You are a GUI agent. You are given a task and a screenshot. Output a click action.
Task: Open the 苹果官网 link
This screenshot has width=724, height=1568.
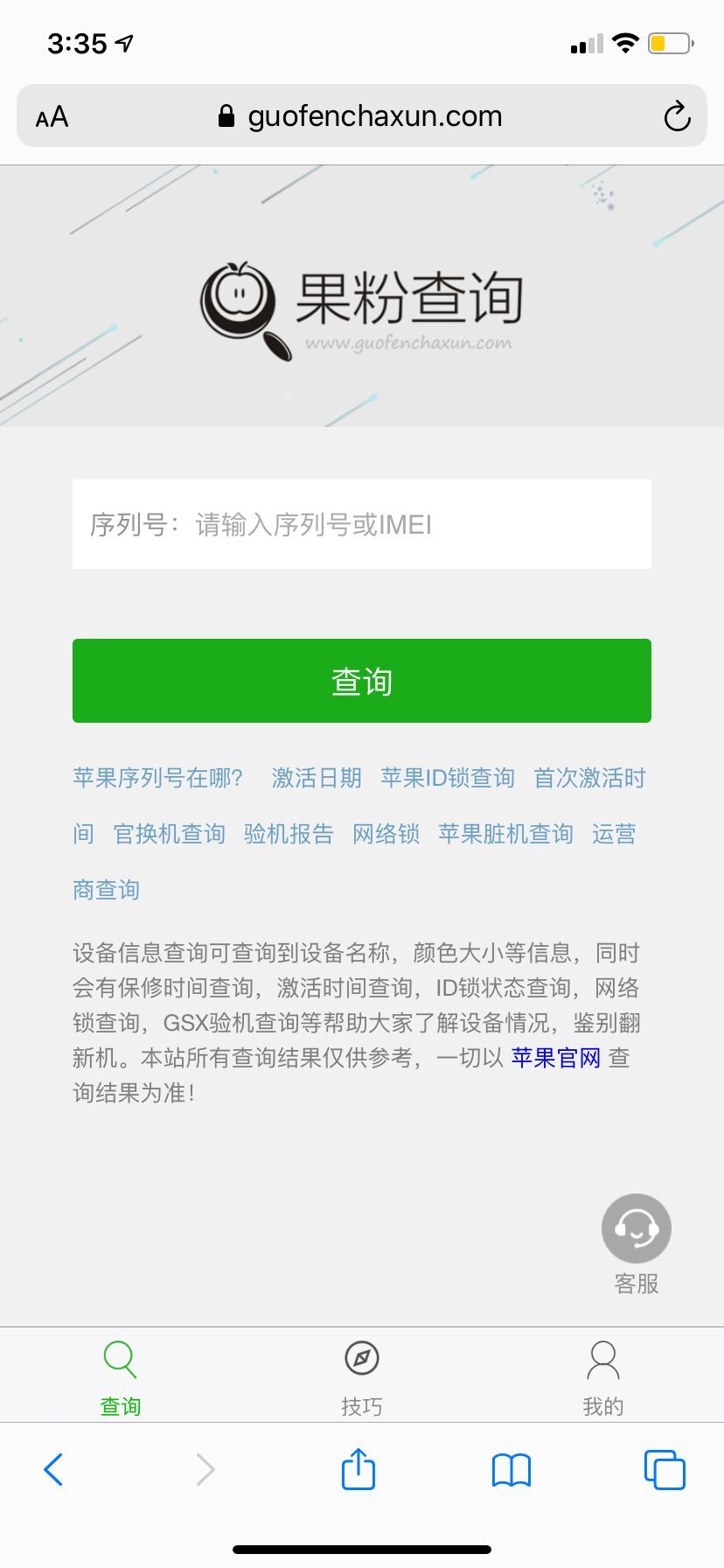(x=555, y=1057)
